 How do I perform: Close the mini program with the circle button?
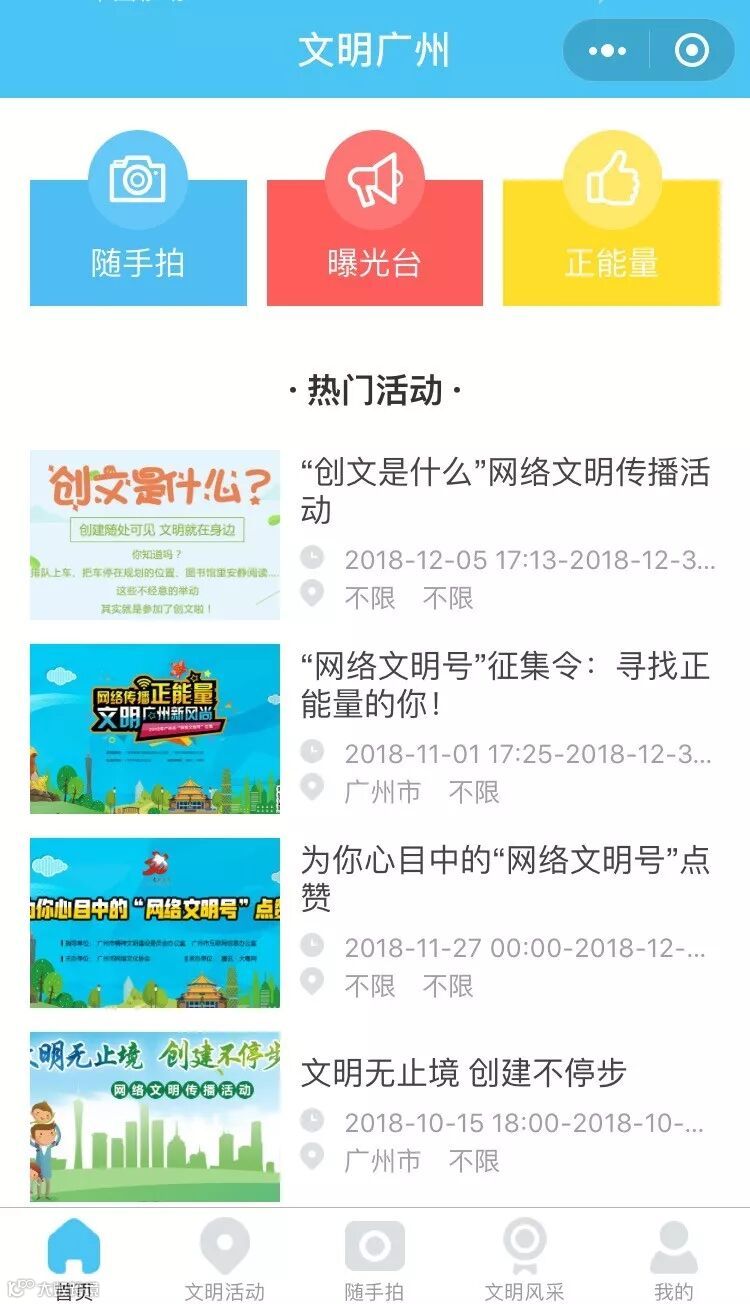[692, 50]
